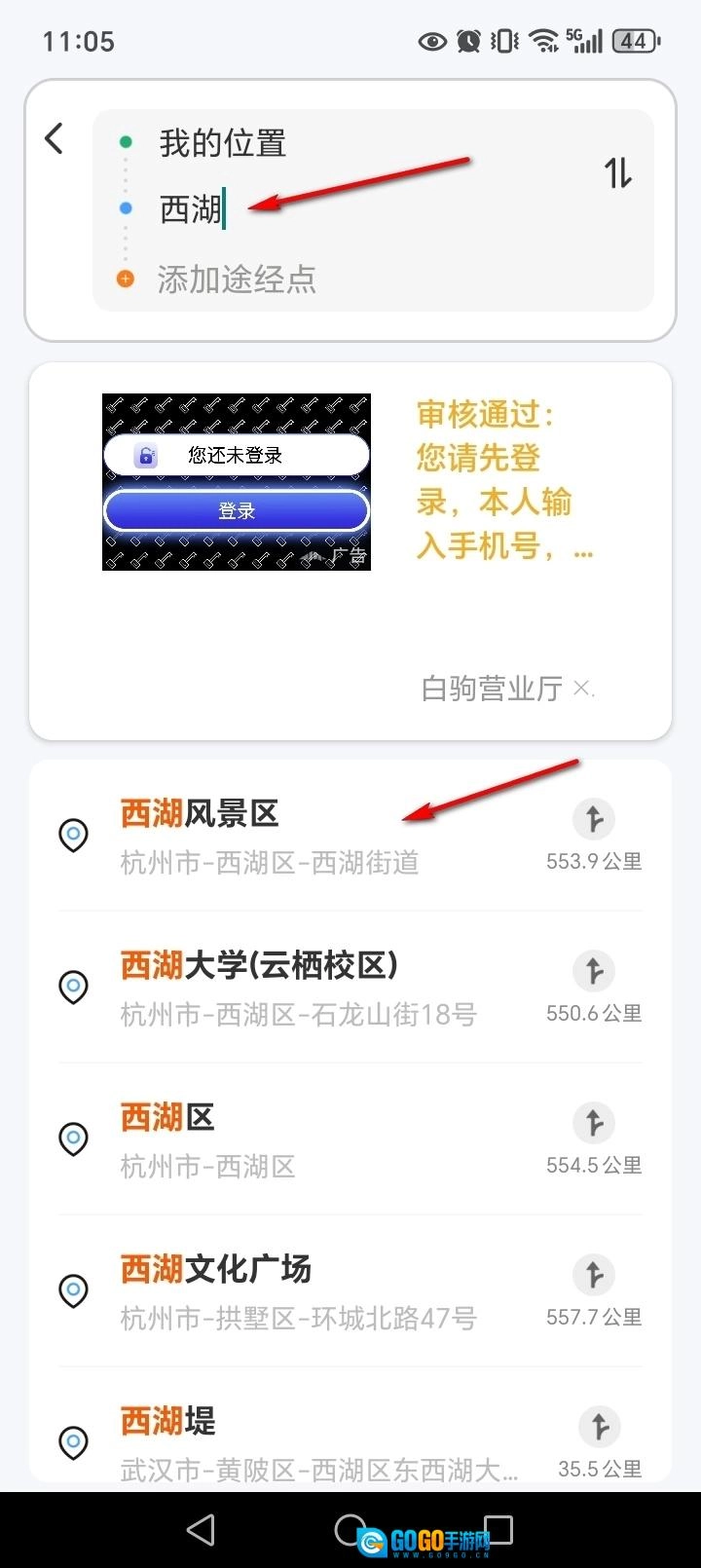The width and height of the screenshot is (701, 1568).
Task: Tap the system back button
Action: pyautogui.click(x=201, y=1530)
